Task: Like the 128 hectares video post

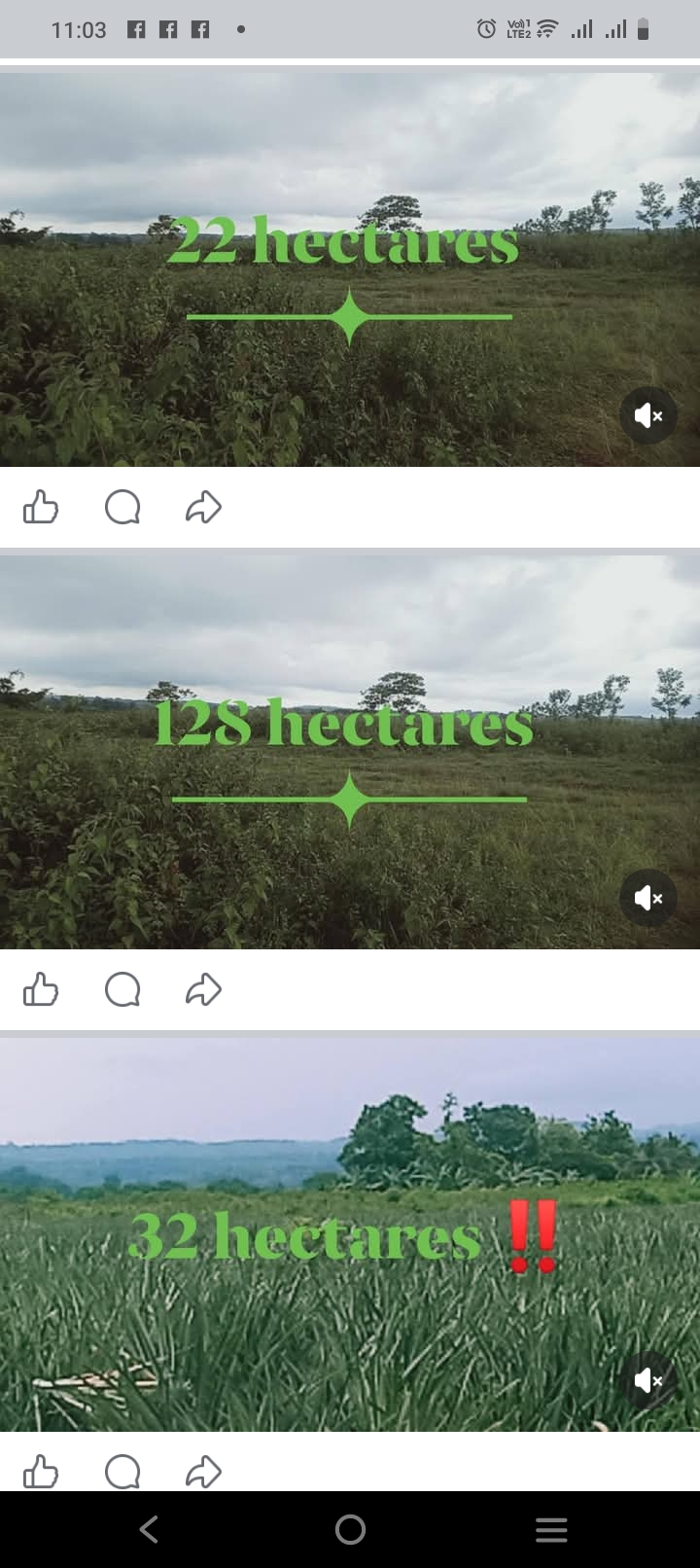Action: click(x=41, y=989)
